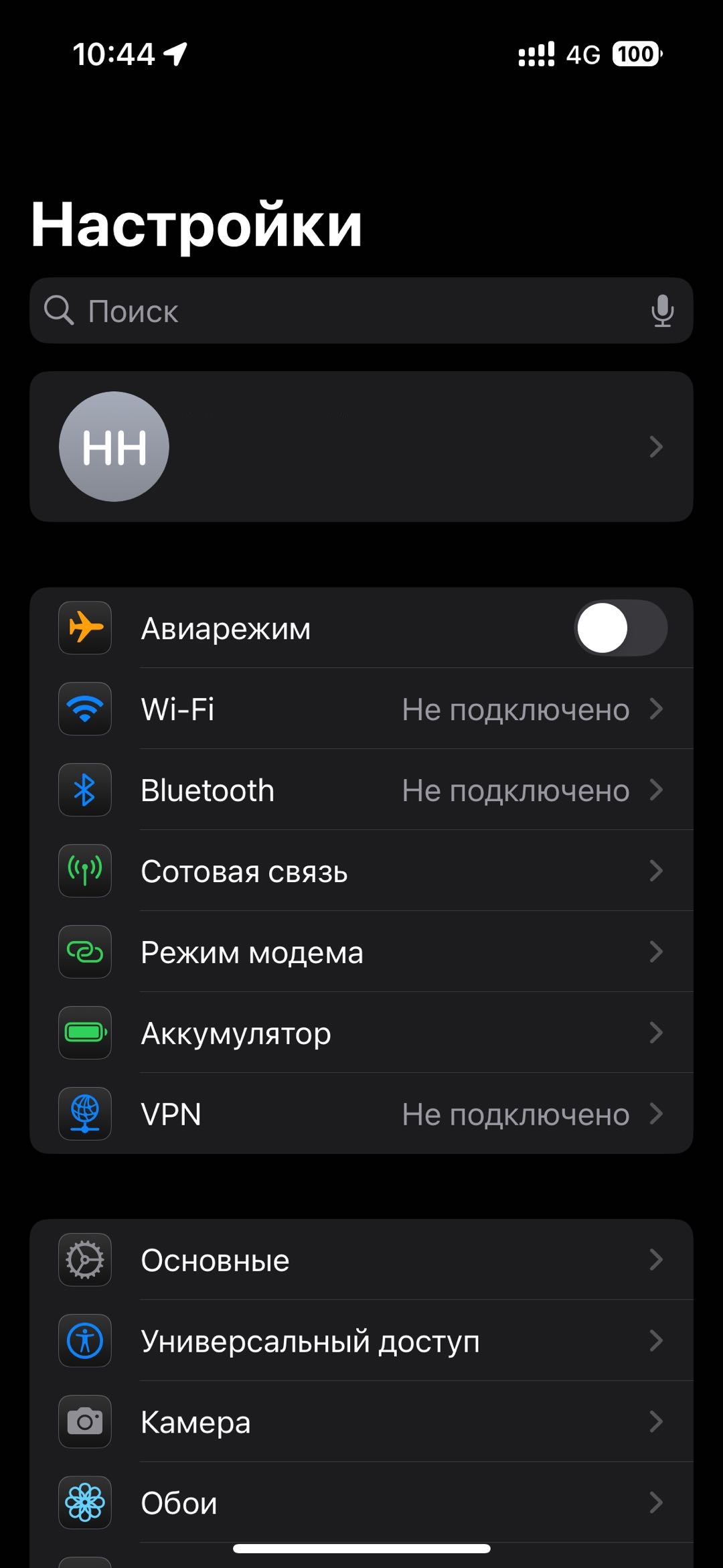Open Режим модема settings
This screenshot has width=723, height=1568.
point(361,952)
